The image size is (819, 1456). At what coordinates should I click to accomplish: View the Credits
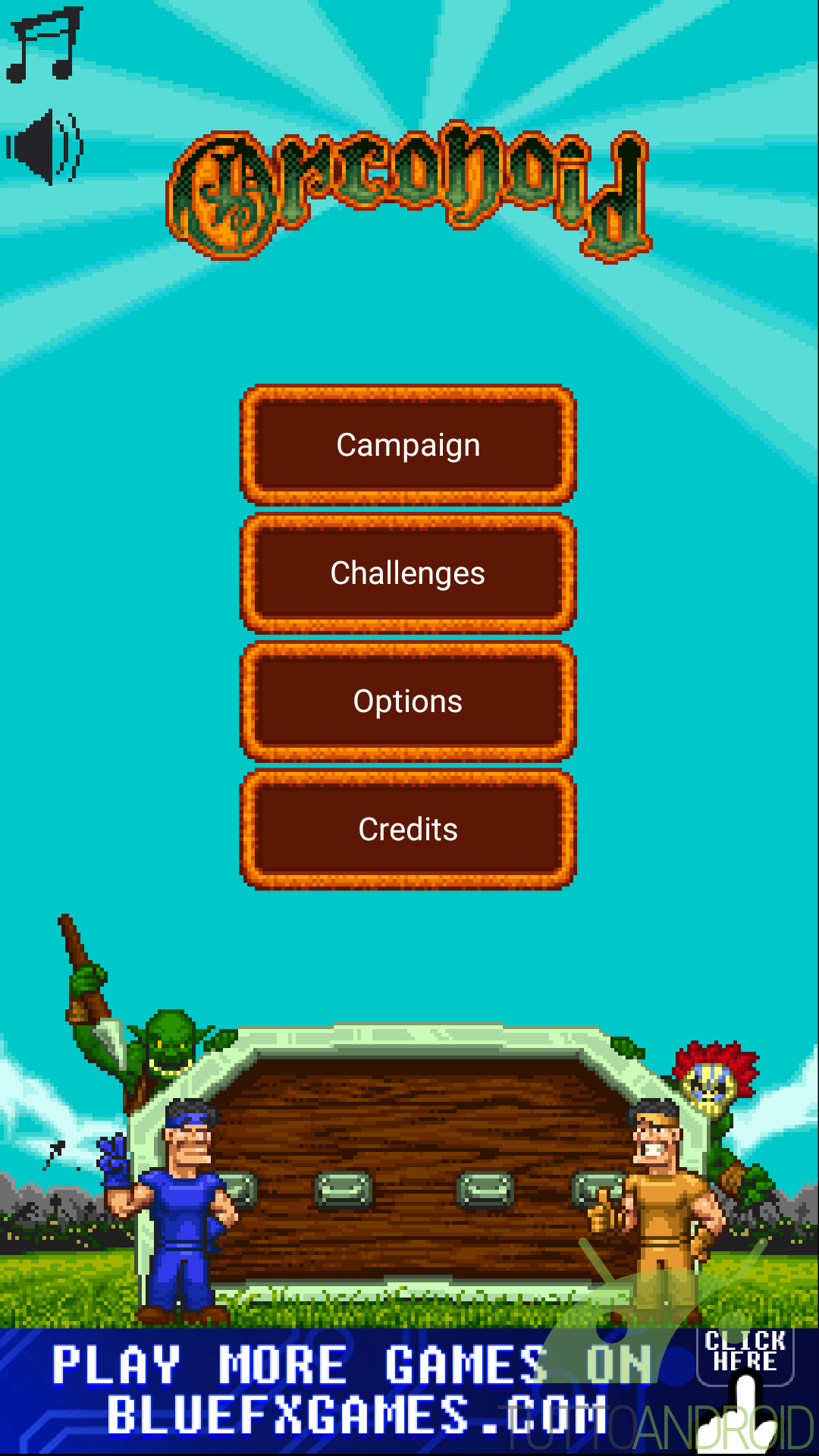click(x=408, y=830)
